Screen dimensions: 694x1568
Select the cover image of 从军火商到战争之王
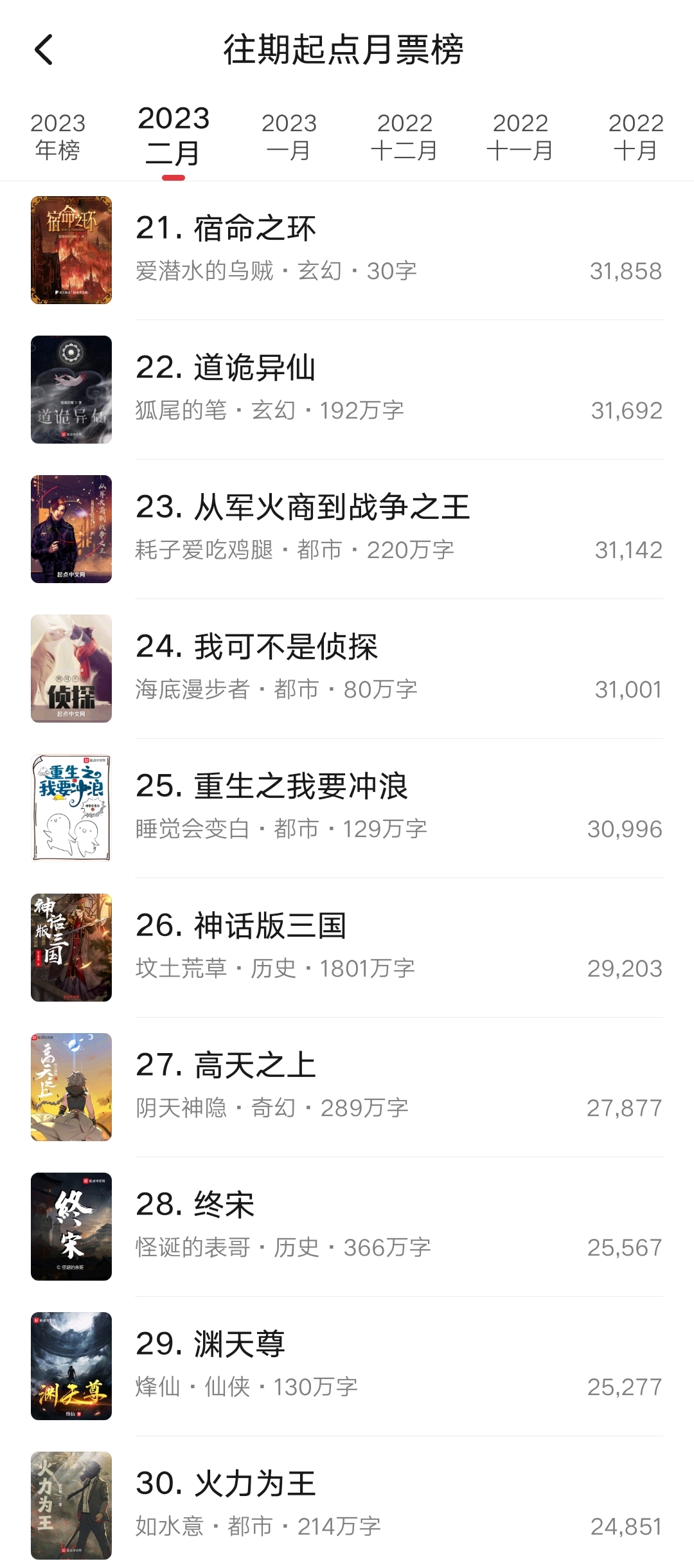(71, 530)
